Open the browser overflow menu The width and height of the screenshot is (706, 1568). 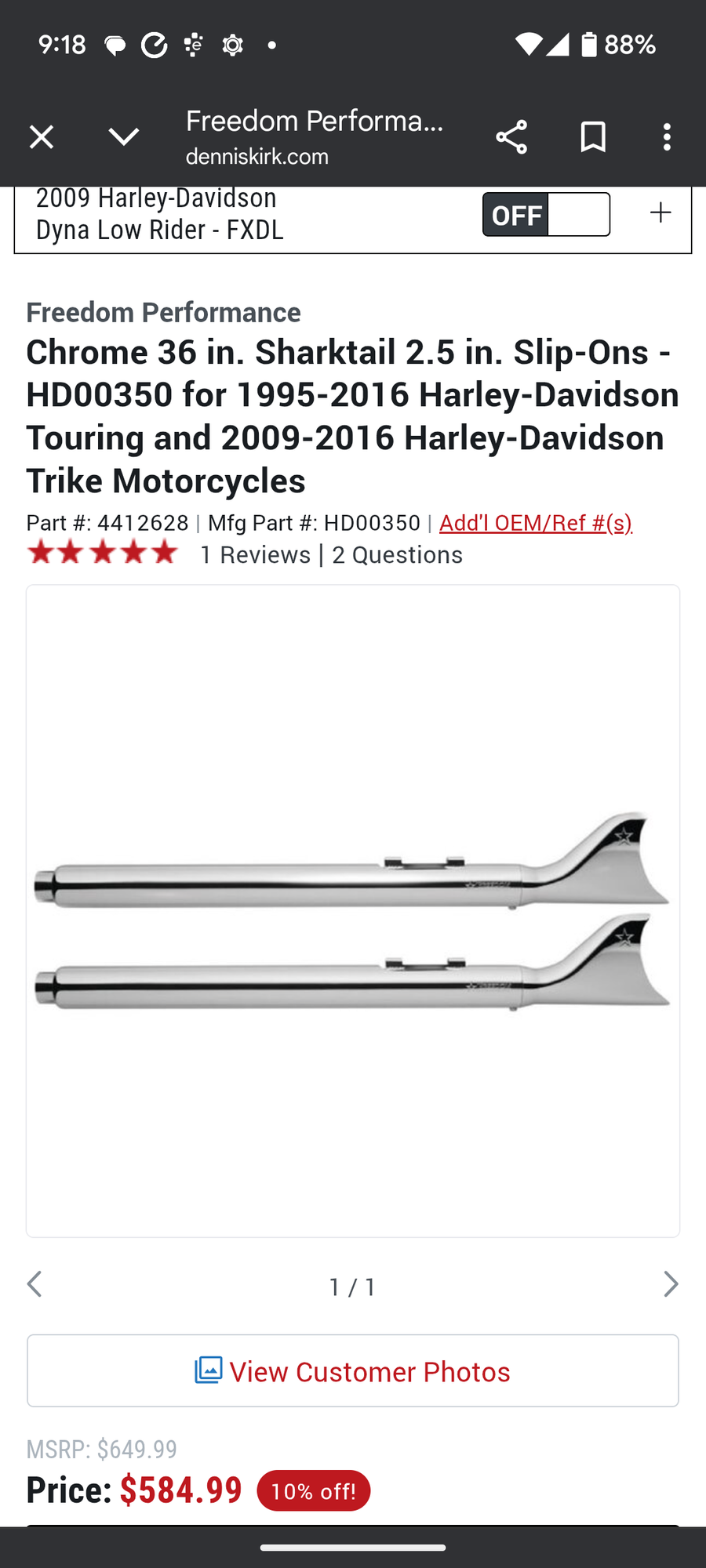(667, 137)
